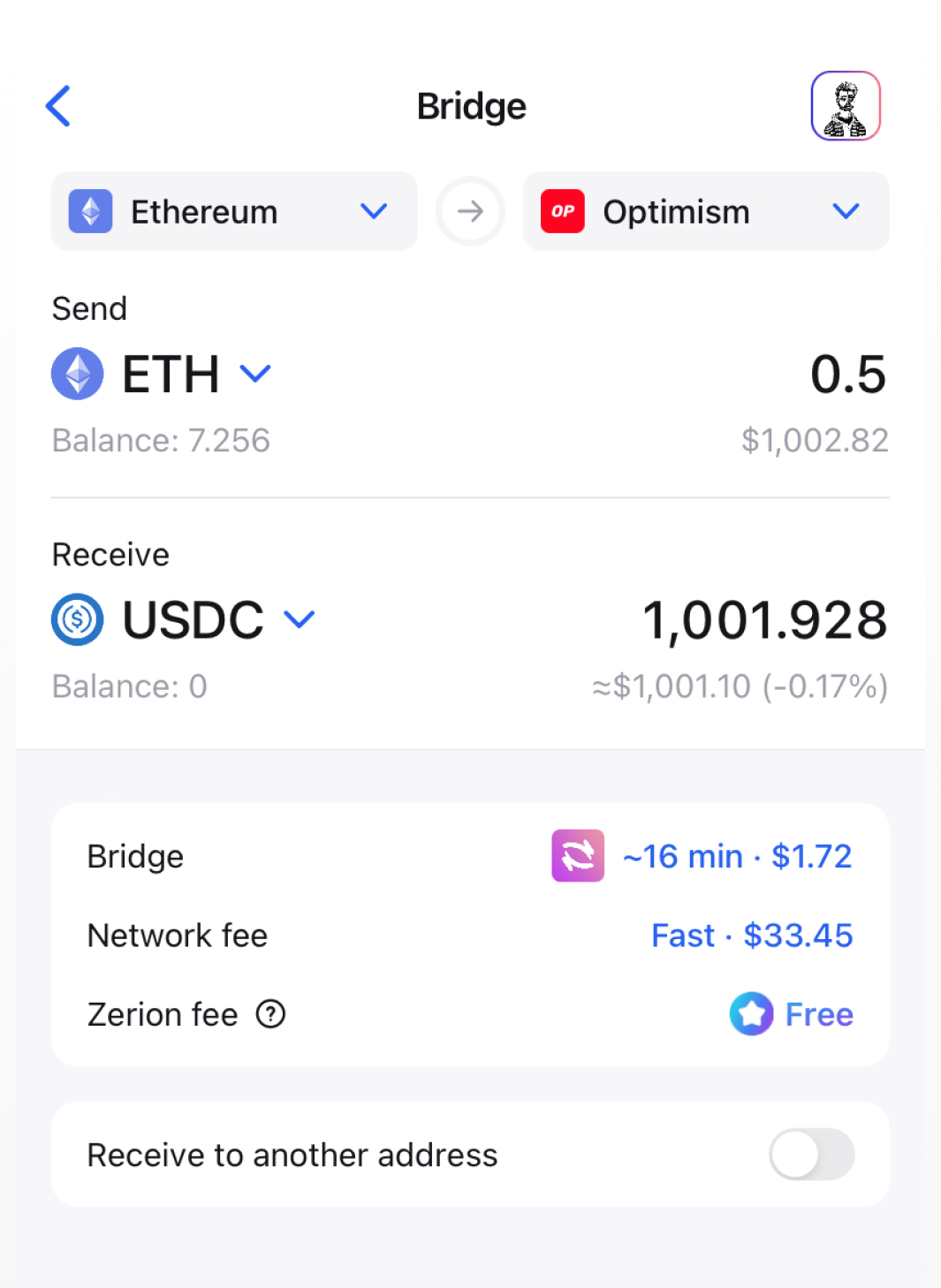The width and height of the screenshot is (941, 1288).
Task: Click the Ethereum network icon
Action: pyautogui.click(x=91, y=211)
